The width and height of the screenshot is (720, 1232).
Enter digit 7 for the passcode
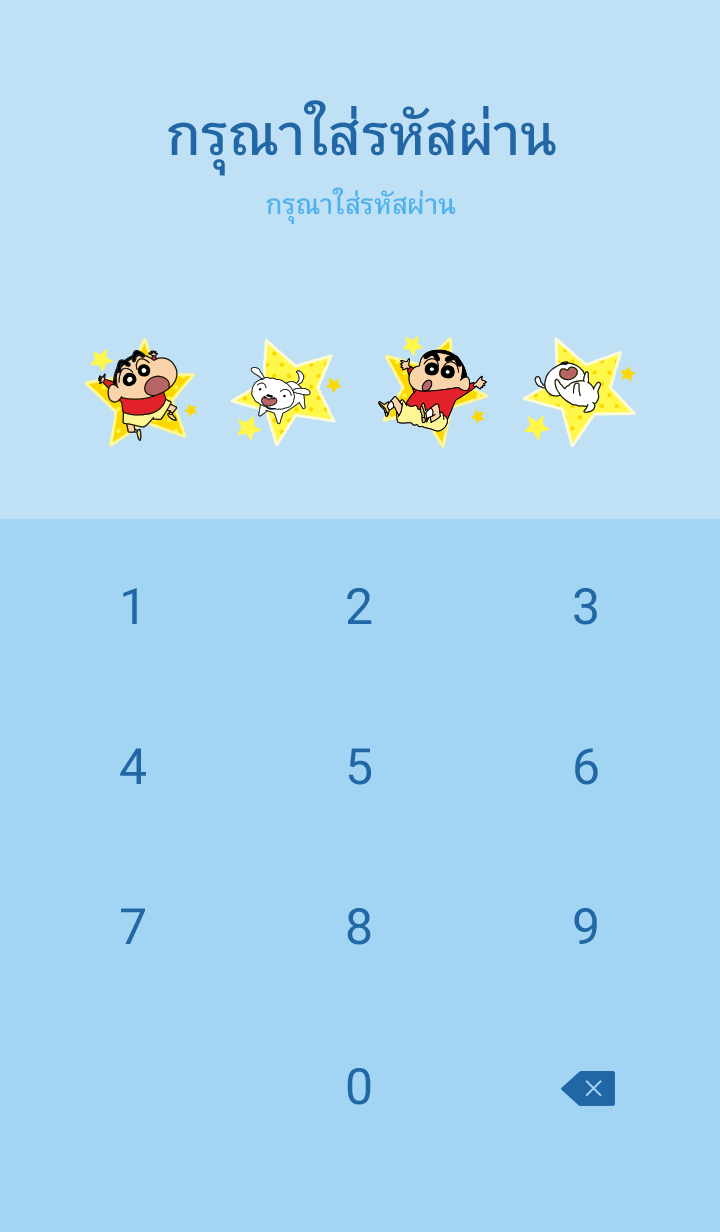click(x=133, y=927)
